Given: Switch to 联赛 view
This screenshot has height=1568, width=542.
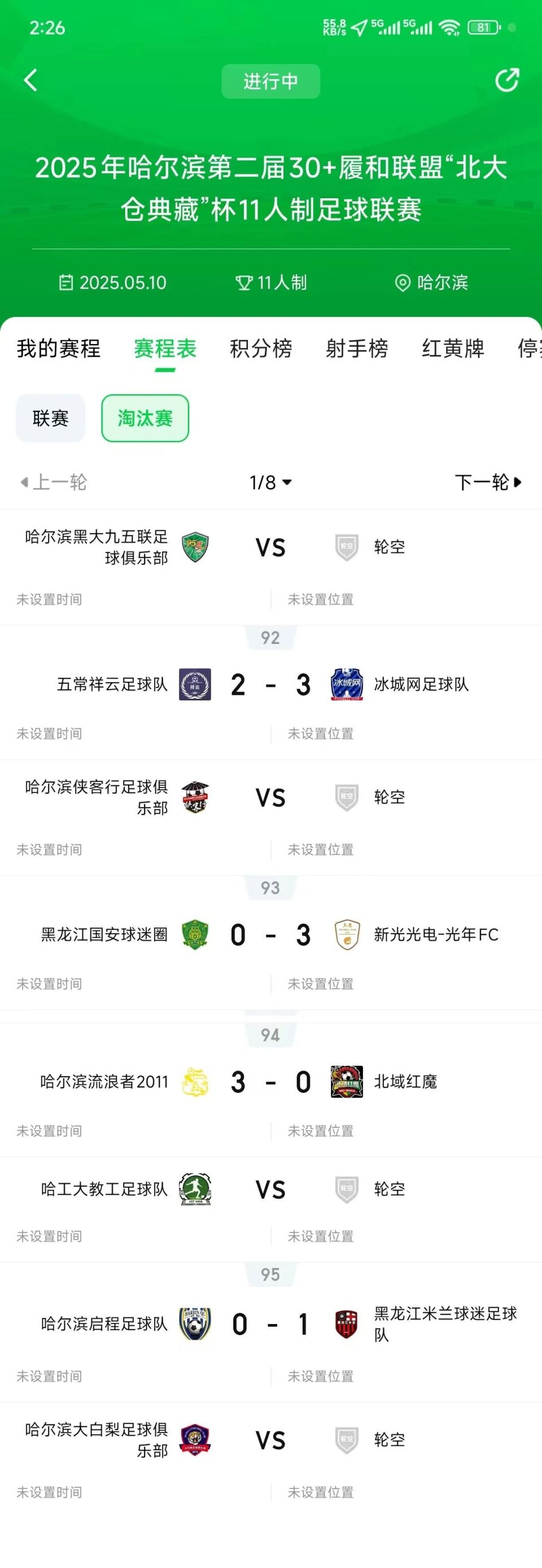Looking at the screenshot, I should pyautogui.click(x=50, y=417).
